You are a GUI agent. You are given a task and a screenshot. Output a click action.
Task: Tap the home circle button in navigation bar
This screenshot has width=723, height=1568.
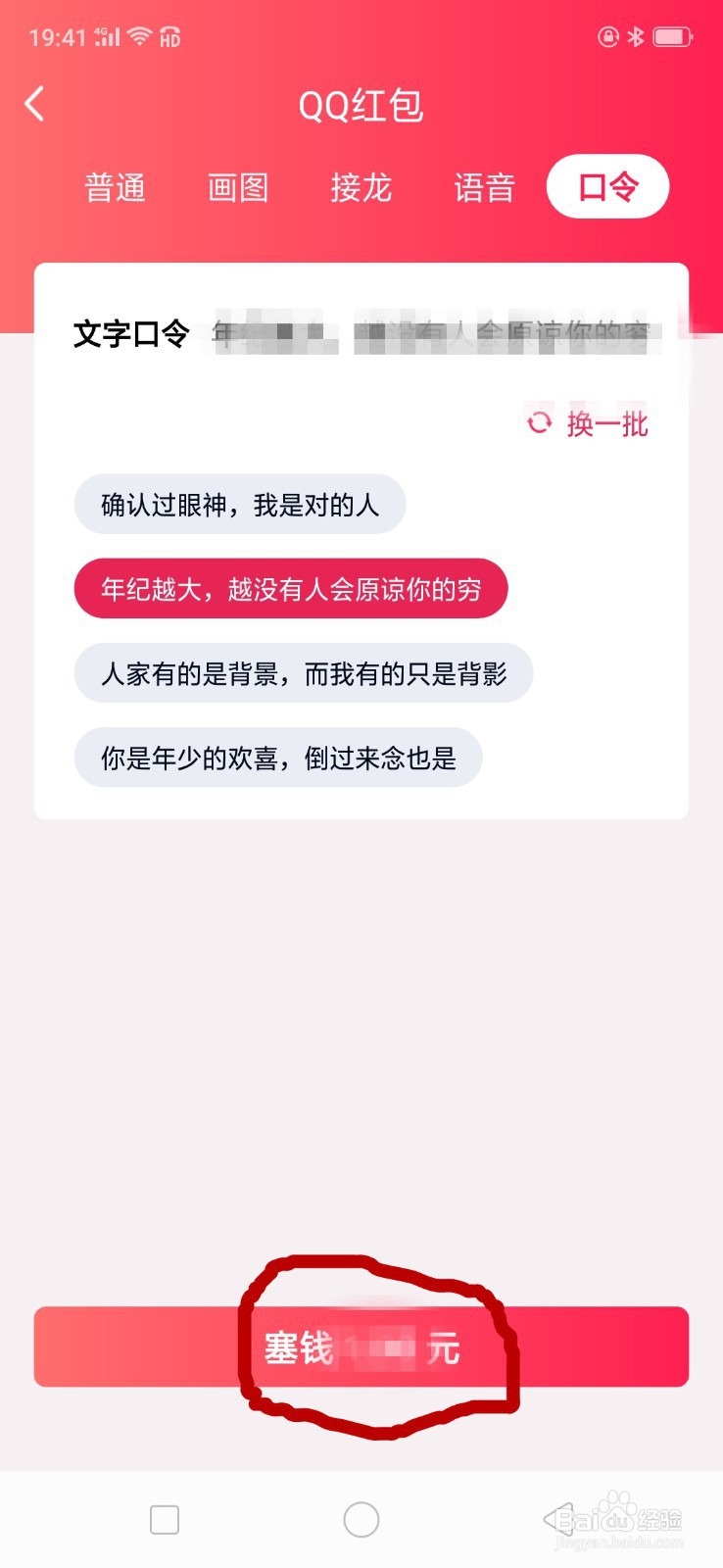click(x=361, y=1519)
